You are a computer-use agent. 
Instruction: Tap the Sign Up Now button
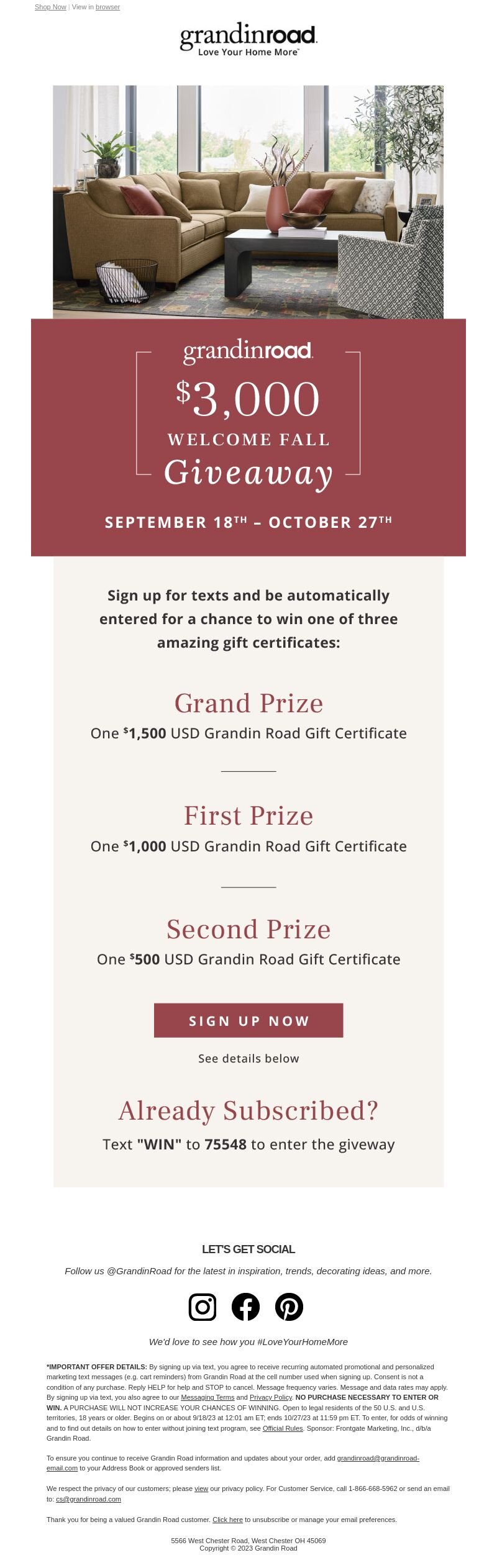point(248,1020)
